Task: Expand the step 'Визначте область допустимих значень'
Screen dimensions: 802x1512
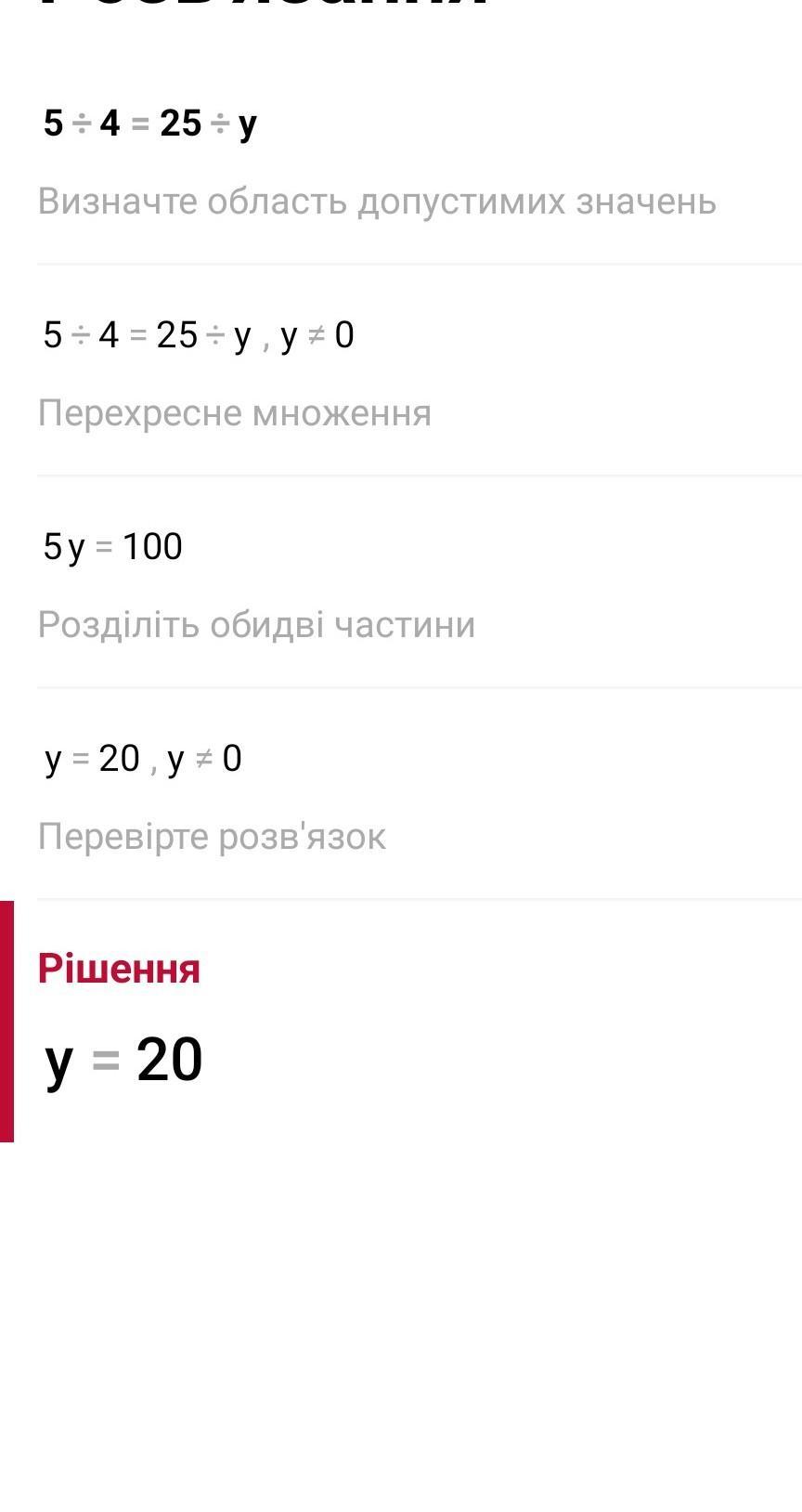Action: click(377, 202)
